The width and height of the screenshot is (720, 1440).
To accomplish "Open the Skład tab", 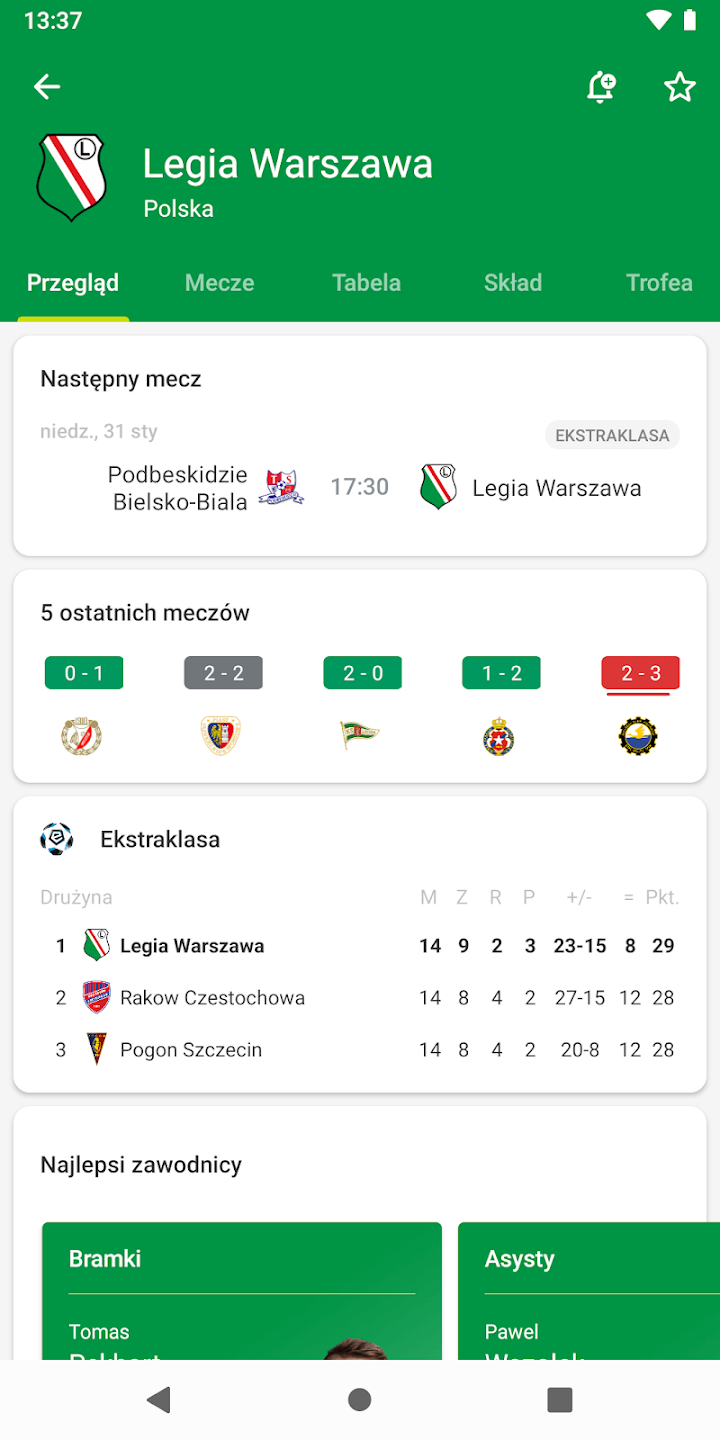I will click(x=513, y=283).
